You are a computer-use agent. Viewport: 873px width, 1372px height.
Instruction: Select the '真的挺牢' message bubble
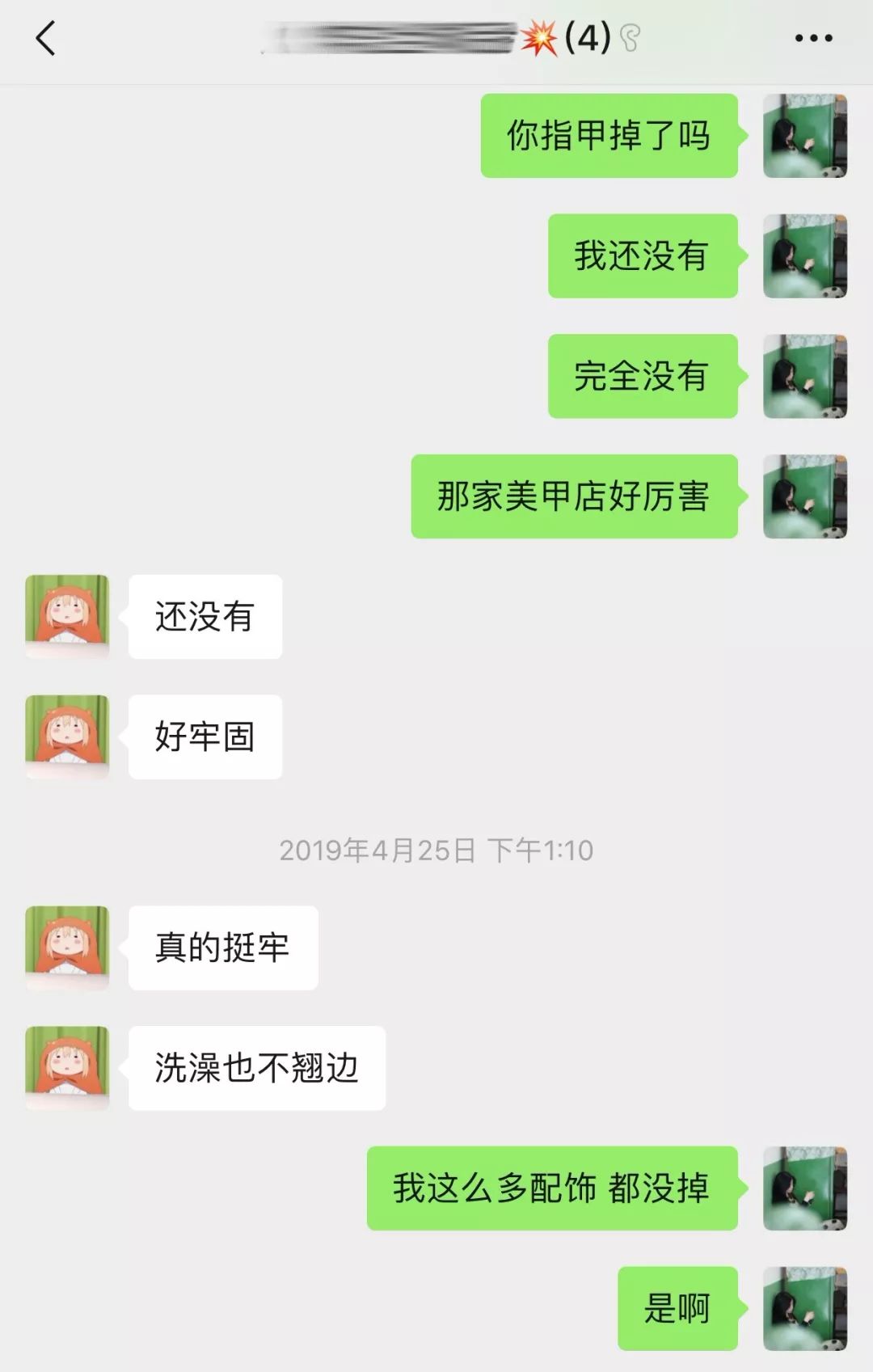click(222, 948)
